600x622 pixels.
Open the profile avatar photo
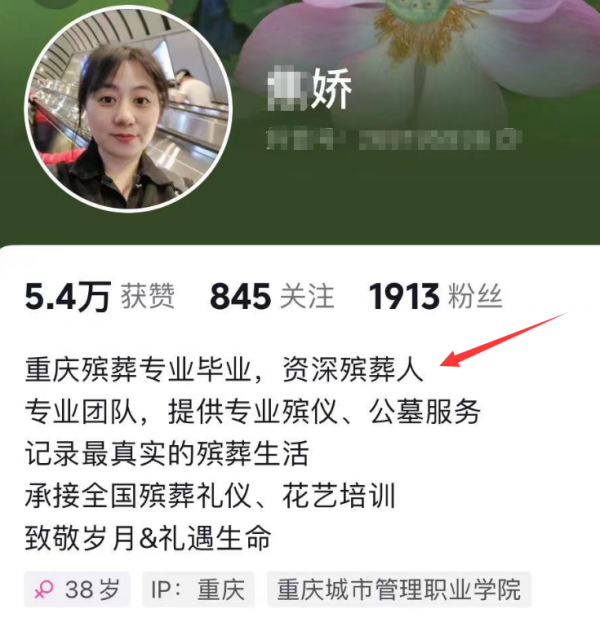128,109
